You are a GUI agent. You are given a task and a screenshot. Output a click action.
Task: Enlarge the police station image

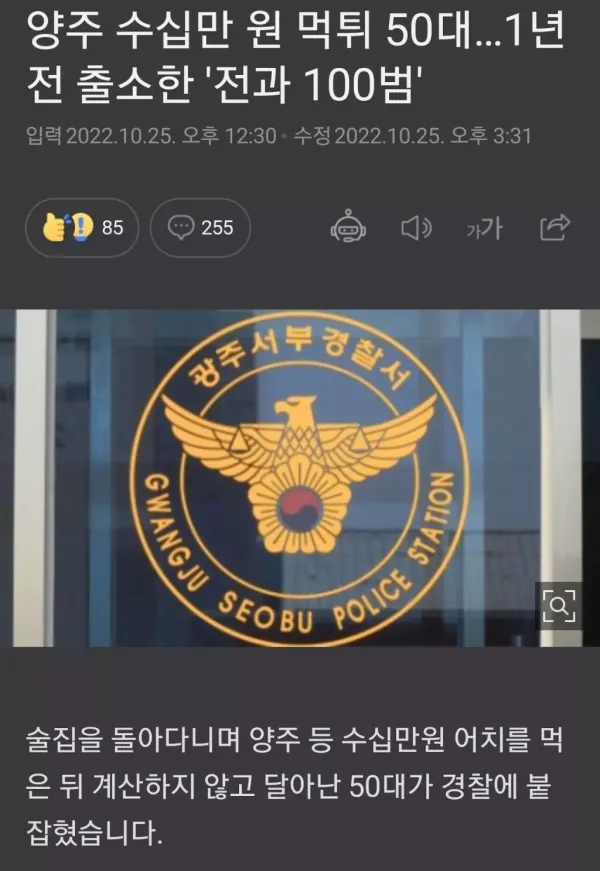tap(559, 604)
